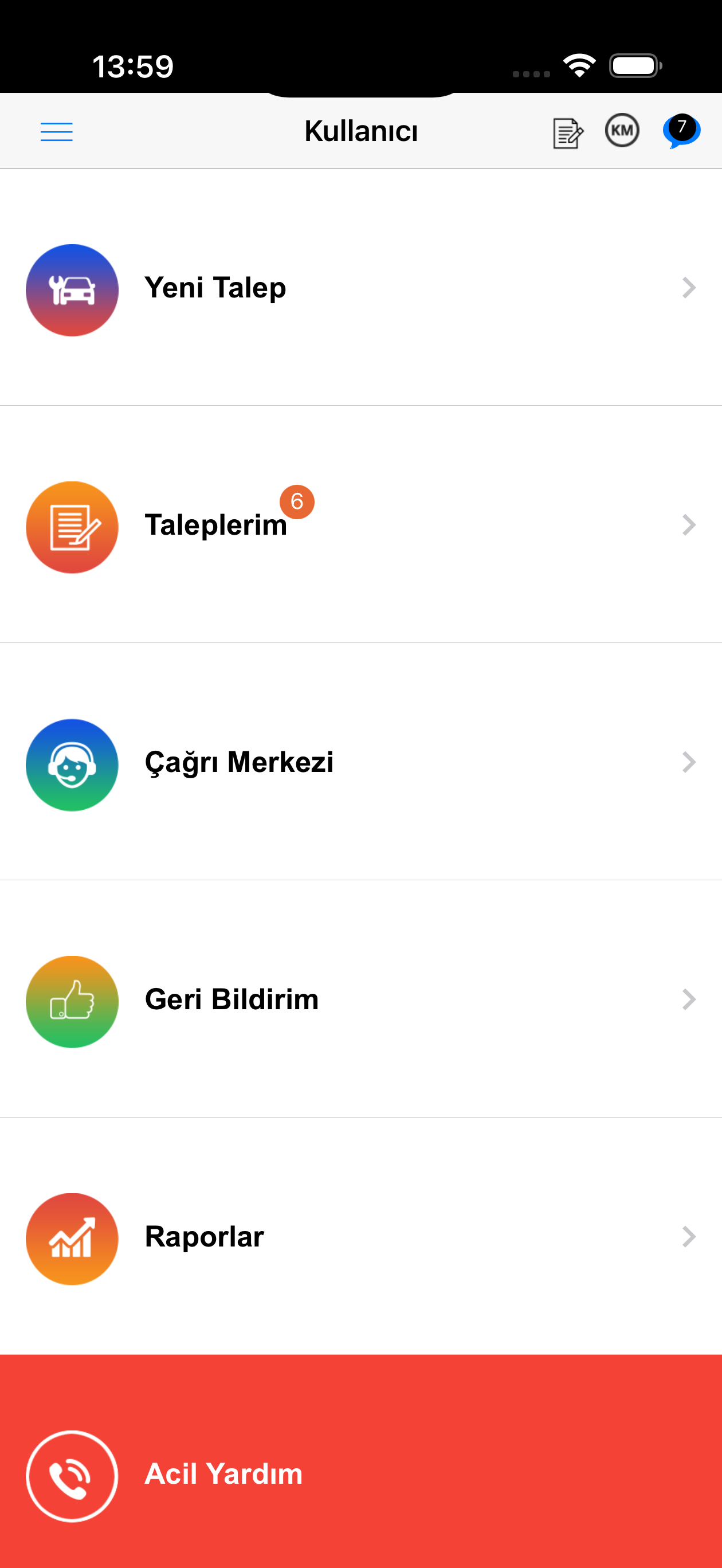The height and width of the screenshot is (1568, 722).
Task: Open Geri Bildirim
Action: point(361,999)
